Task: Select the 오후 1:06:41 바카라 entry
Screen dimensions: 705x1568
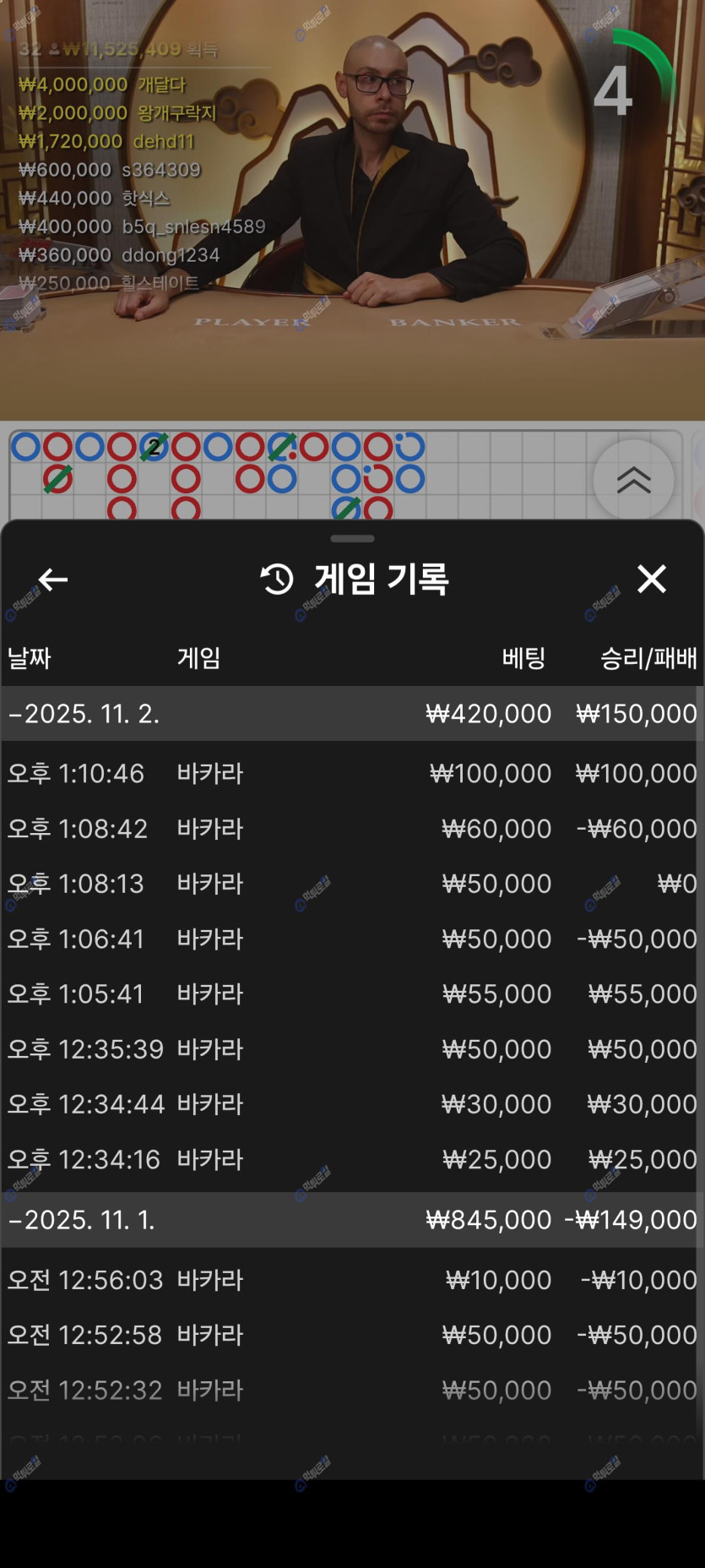Action: point(352,939)
